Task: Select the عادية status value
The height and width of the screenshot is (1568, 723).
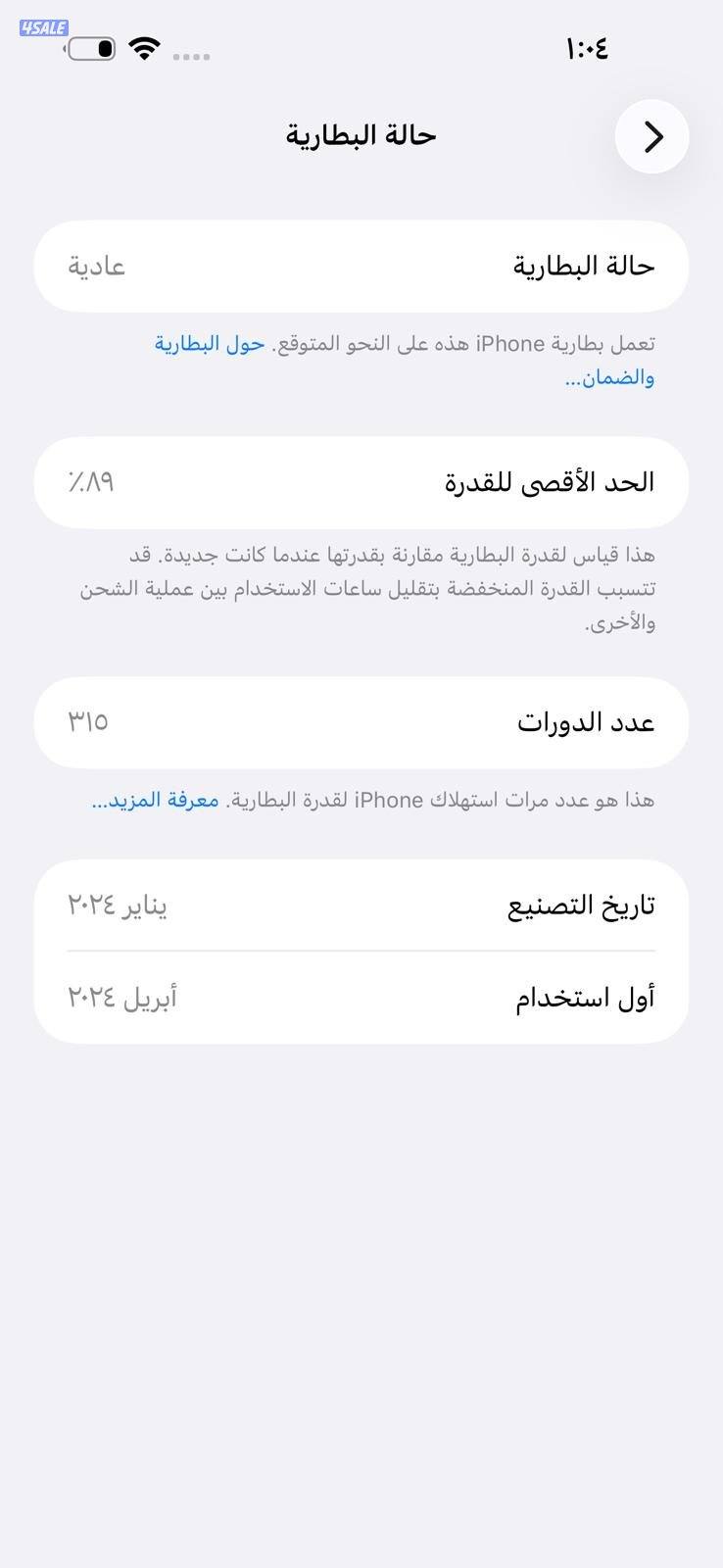Action: click(x=92, y=266)
